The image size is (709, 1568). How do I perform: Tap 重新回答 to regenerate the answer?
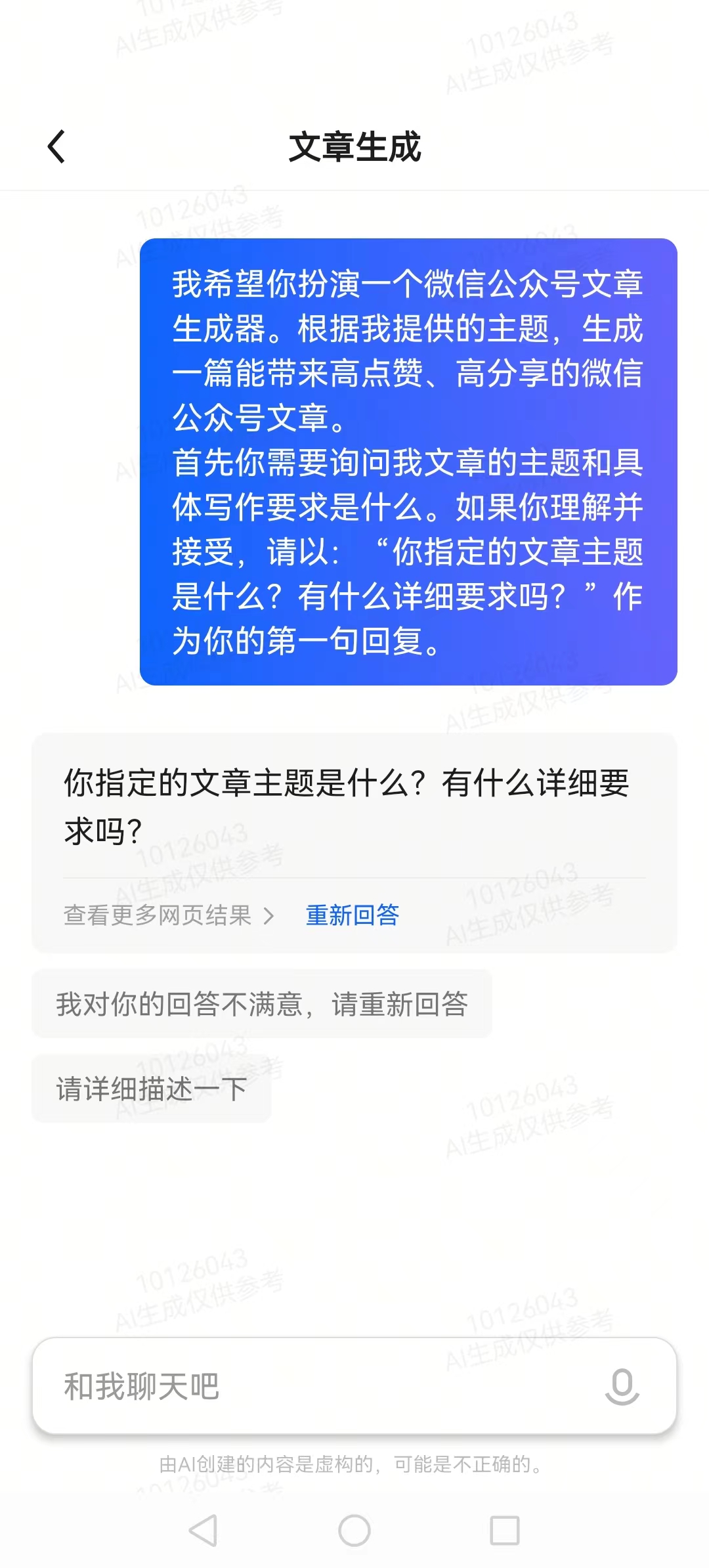353,915
